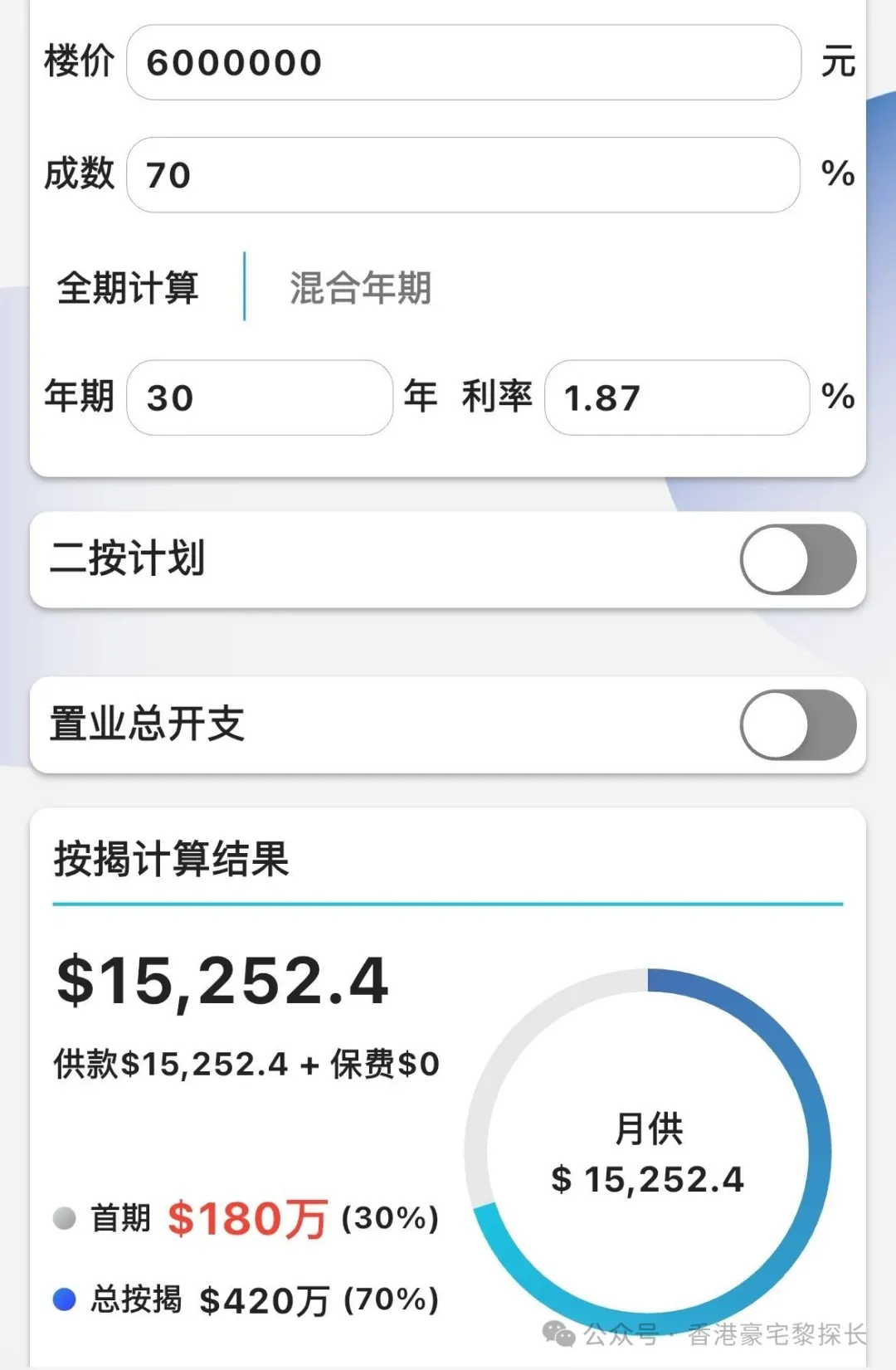Switch to the 混合年期 tab
This screenshot has width=896, height=1370.
coord(361,288)
